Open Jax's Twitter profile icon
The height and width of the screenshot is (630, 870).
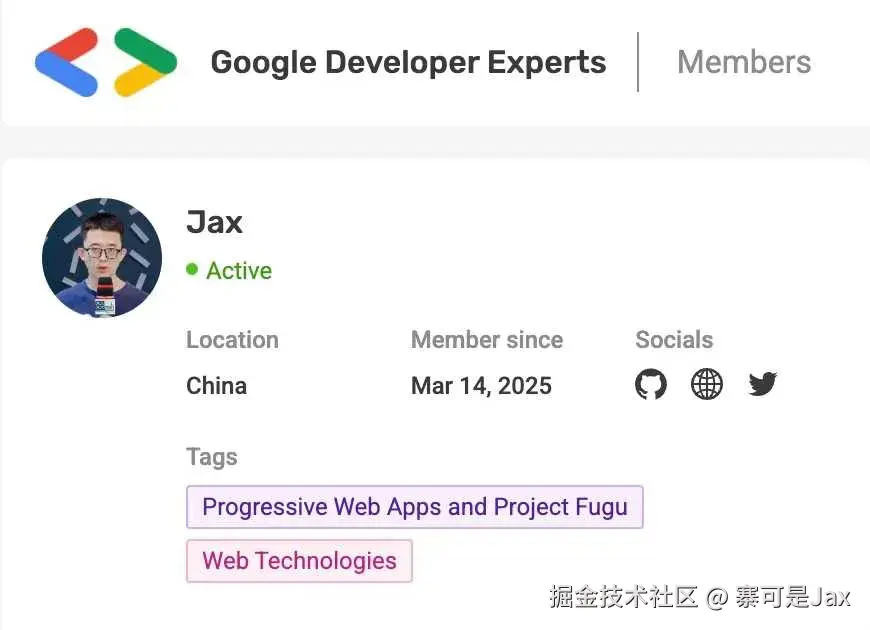point(763,384)
